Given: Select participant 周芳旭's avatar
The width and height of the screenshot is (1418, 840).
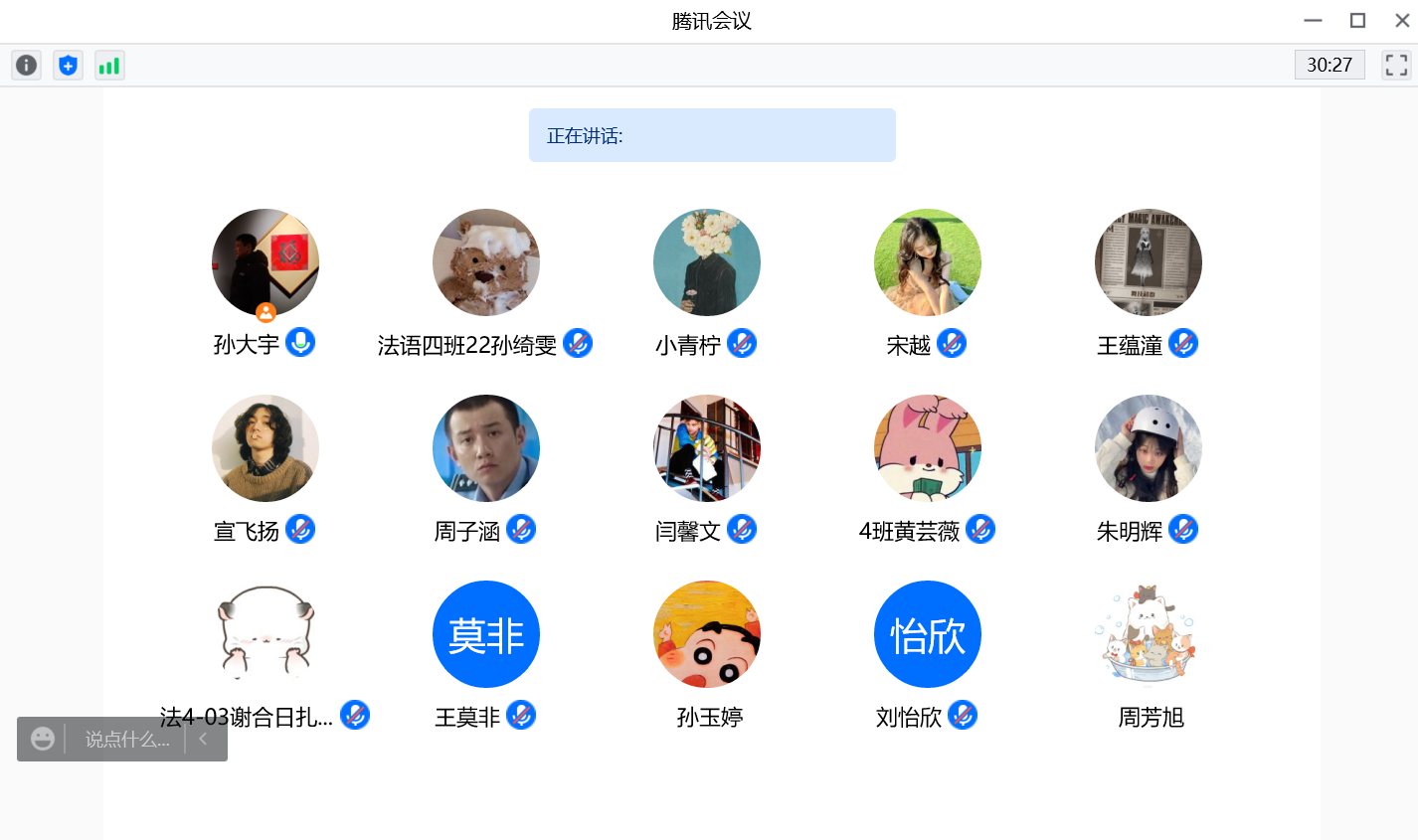Looking at the screenshot, I should [1149, 634].
